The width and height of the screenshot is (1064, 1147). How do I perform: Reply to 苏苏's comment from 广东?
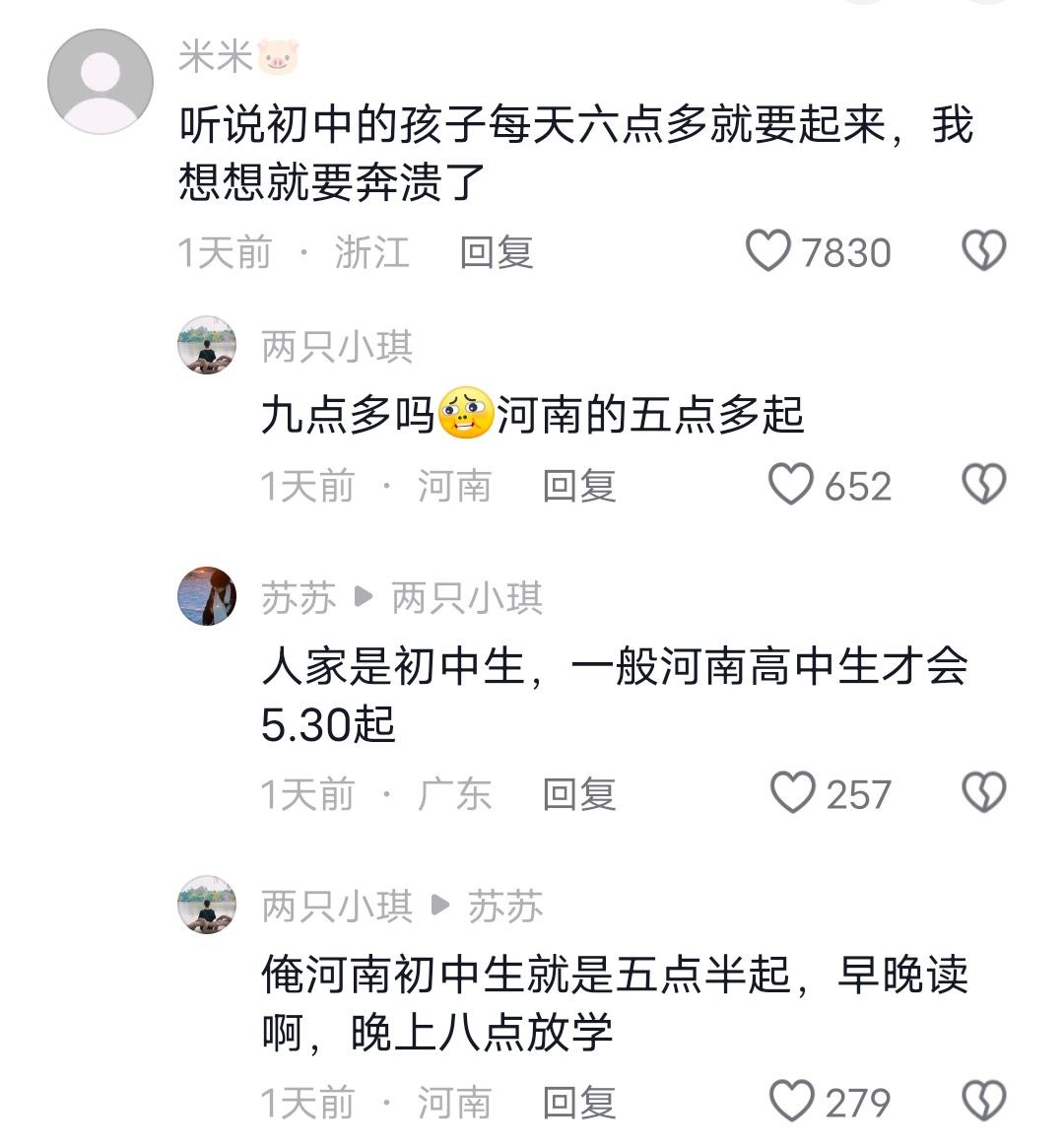tap(578, 794)
